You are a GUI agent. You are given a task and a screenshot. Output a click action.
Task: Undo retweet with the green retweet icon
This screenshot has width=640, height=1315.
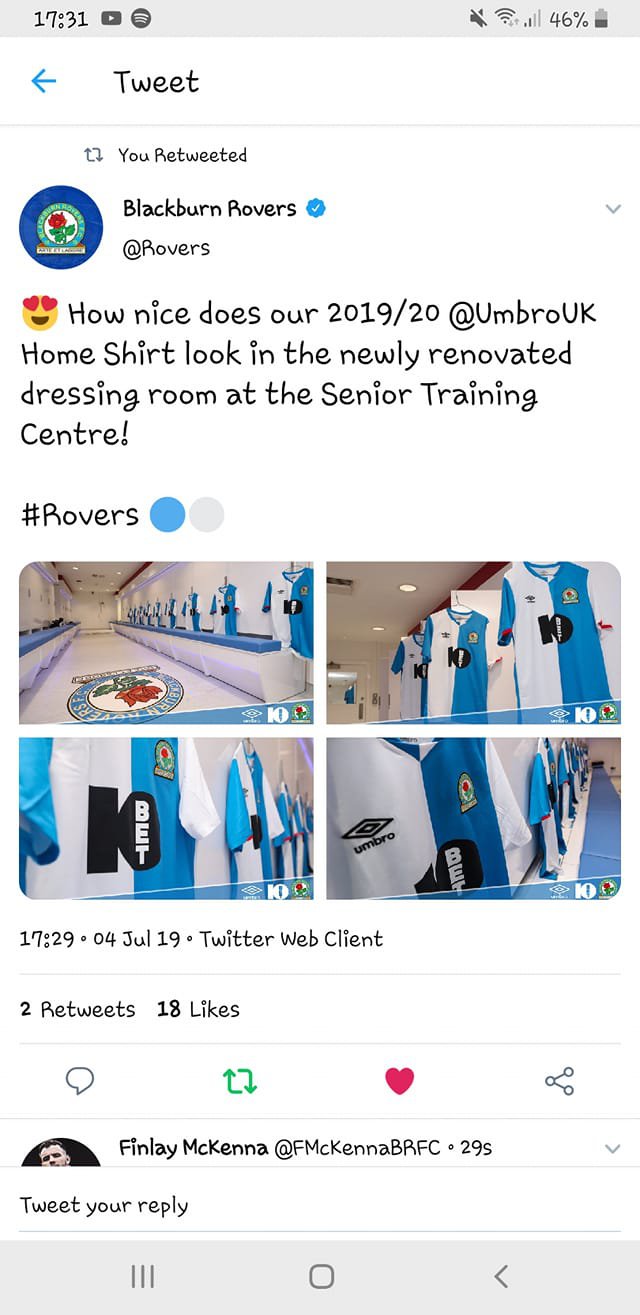click(x=240, y=1081)
